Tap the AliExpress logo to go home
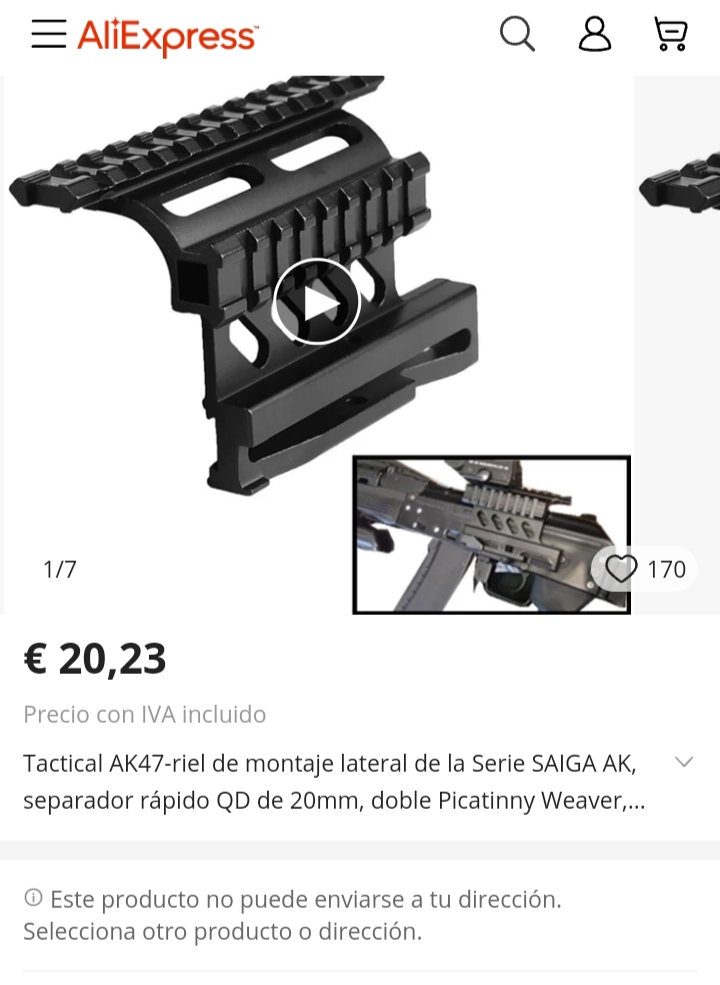The width and height of the screenshot is (720, 985). (x=167, y=37)
